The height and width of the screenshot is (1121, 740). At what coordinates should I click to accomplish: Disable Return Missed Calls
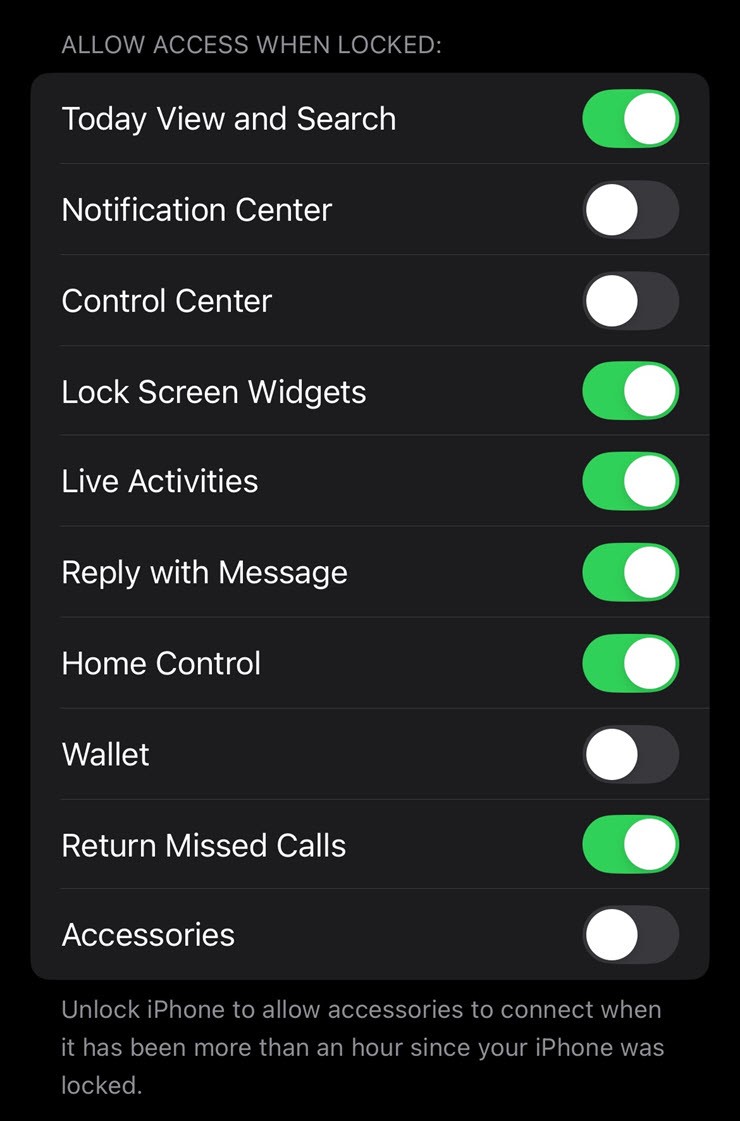[631, 845]
